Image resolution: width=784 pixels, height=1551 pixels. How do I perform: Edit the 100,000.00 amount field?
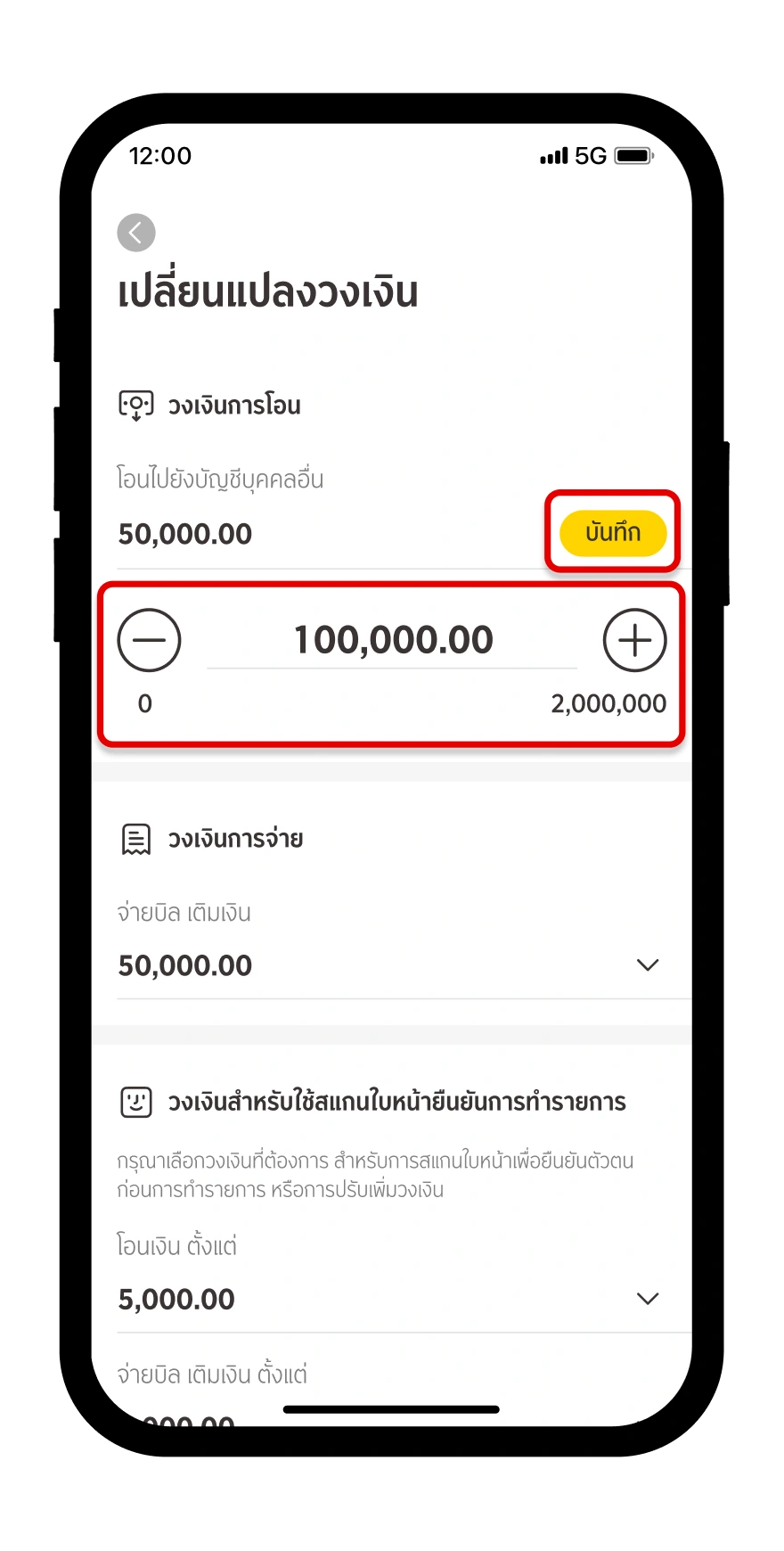click(x=393, y=640)
